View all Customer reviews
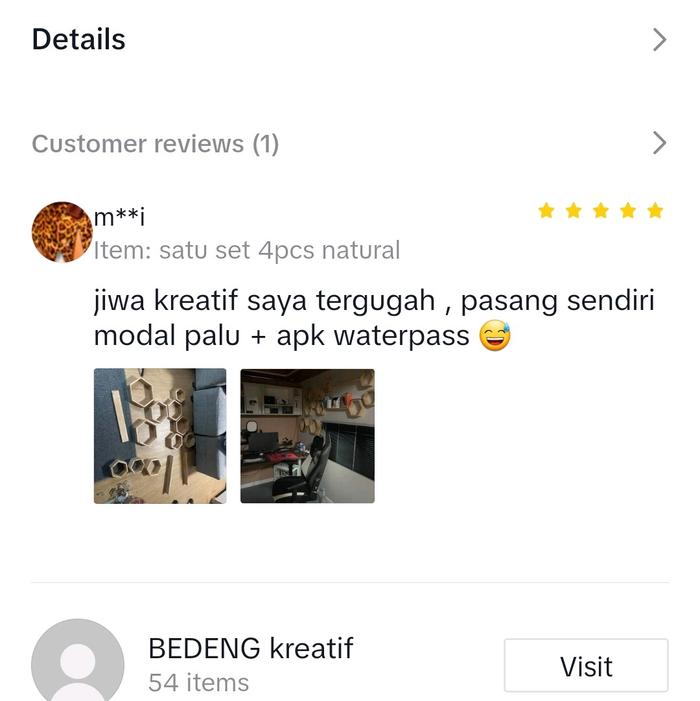This screenshot has height=701, width=700. [348, 143]
